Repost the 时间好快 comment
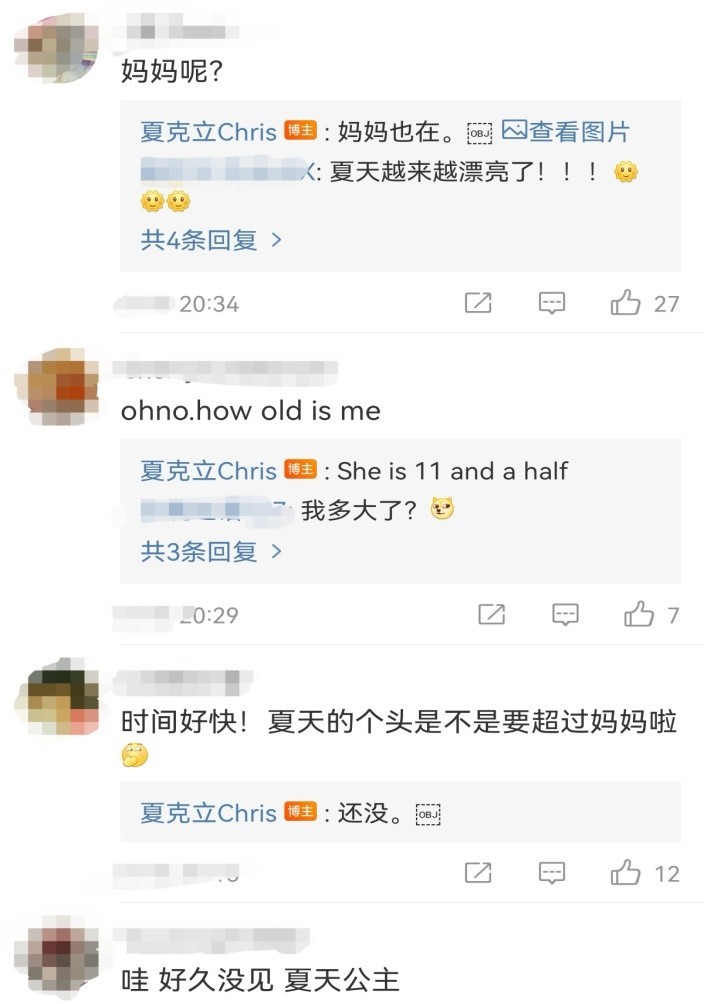The image size is (704, 1004). click(478, 873)
